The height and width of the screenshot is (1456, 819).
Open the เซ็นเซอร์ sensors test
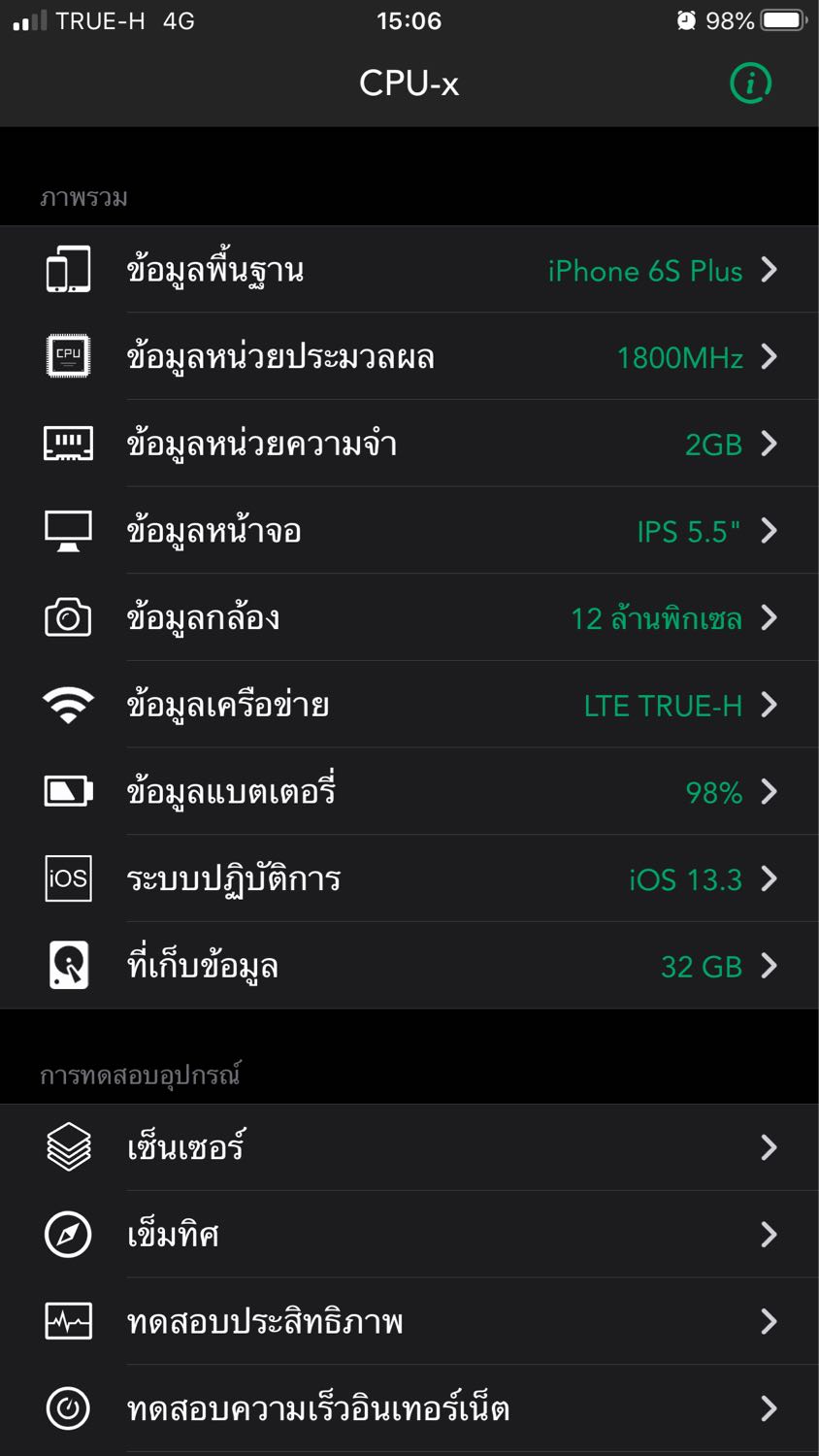point(409,1147)
